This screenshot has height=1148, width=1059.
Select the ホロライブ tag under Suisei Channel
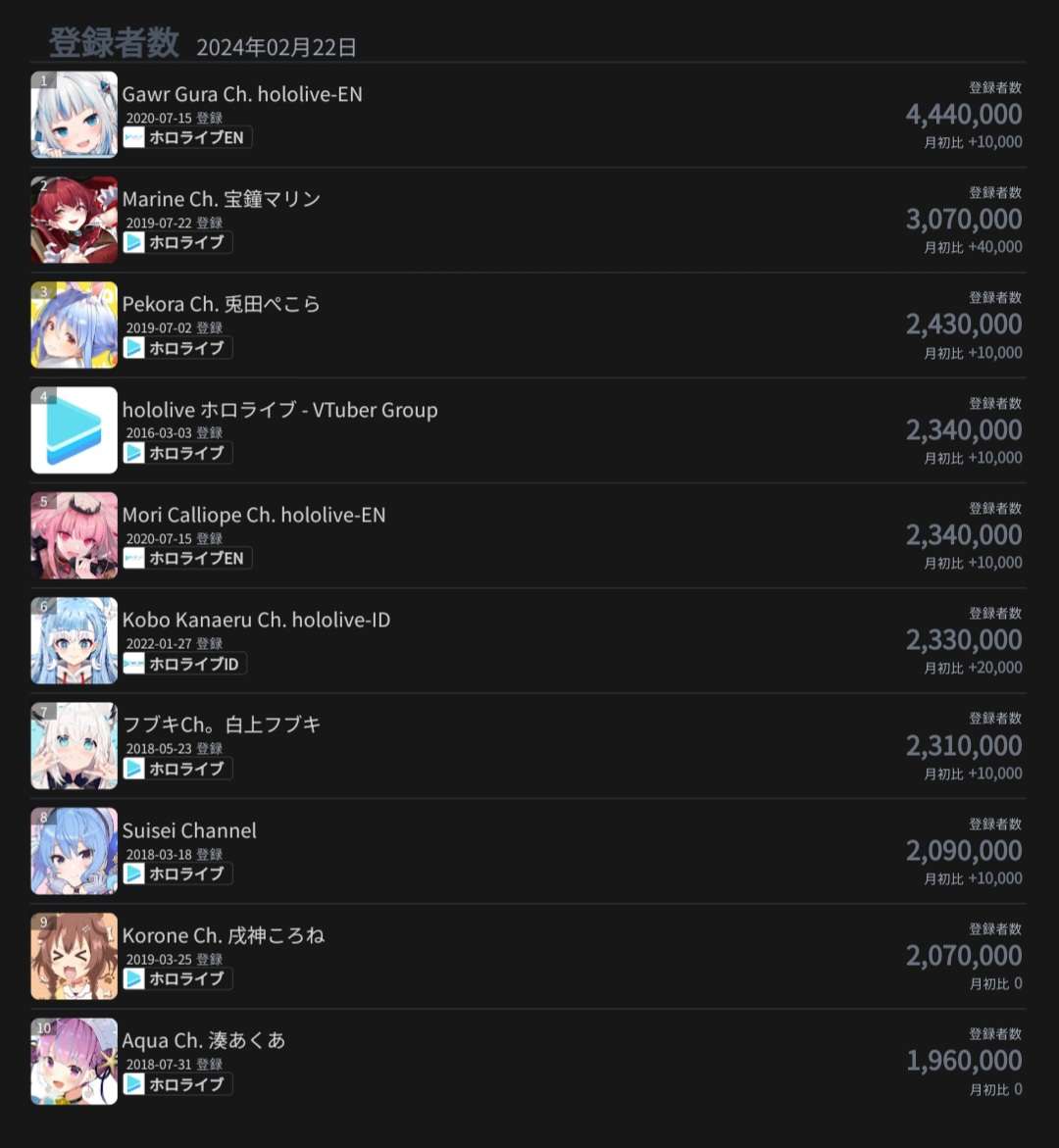tap(177, 873)
